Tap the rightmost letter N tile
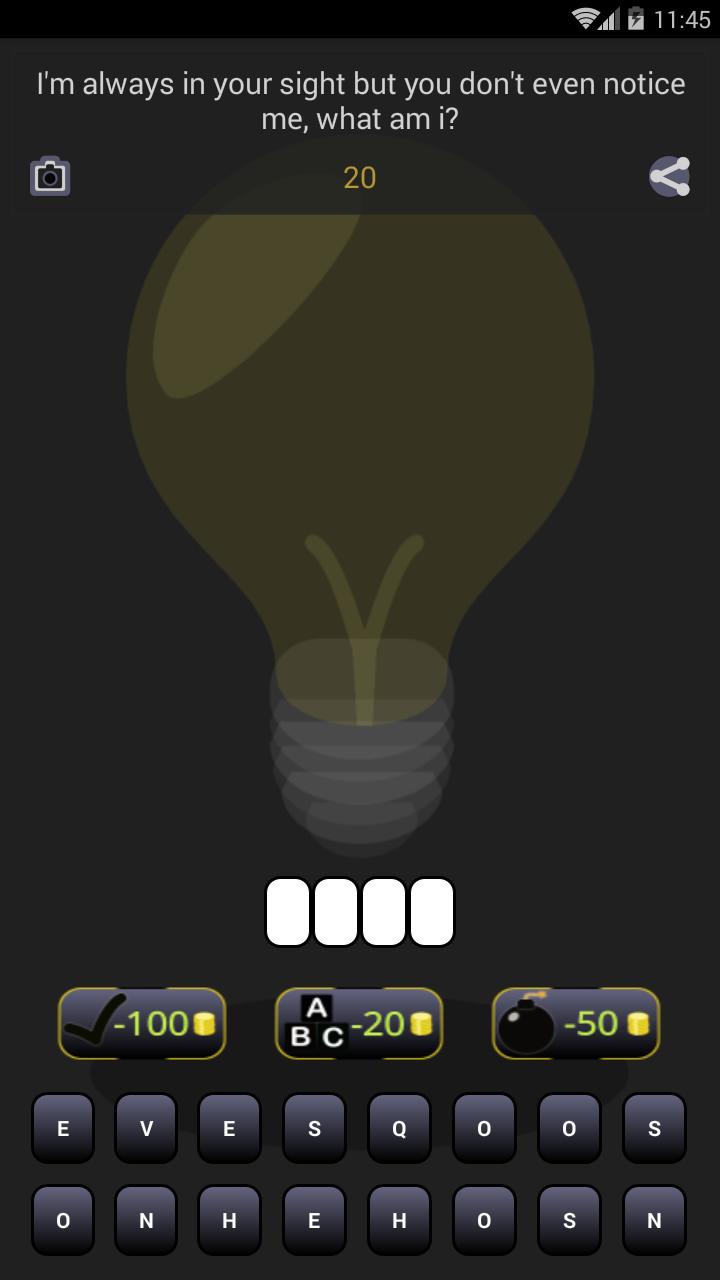 click(654, 1221)
